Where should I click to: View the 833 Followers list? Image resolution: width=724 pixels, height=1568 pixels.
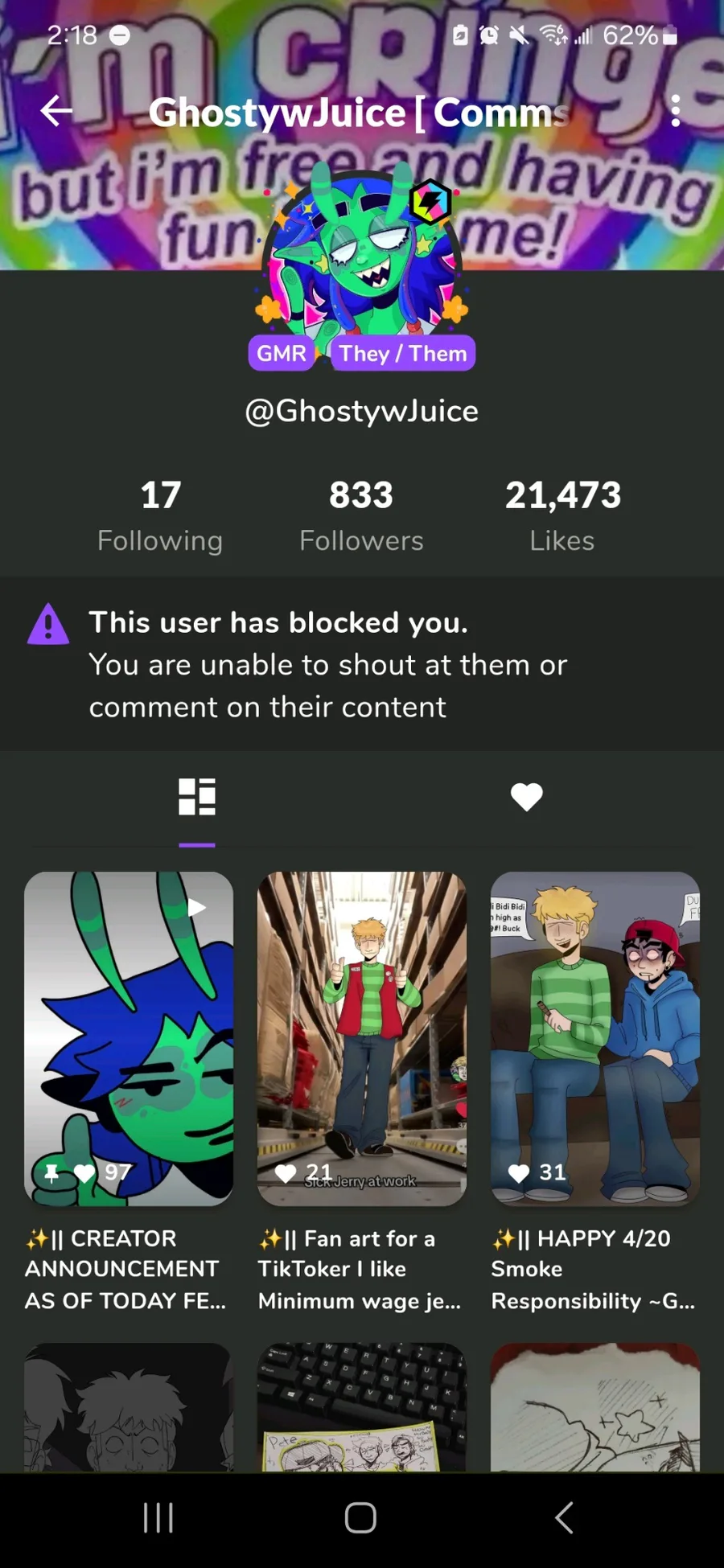[x=361, y=515]
